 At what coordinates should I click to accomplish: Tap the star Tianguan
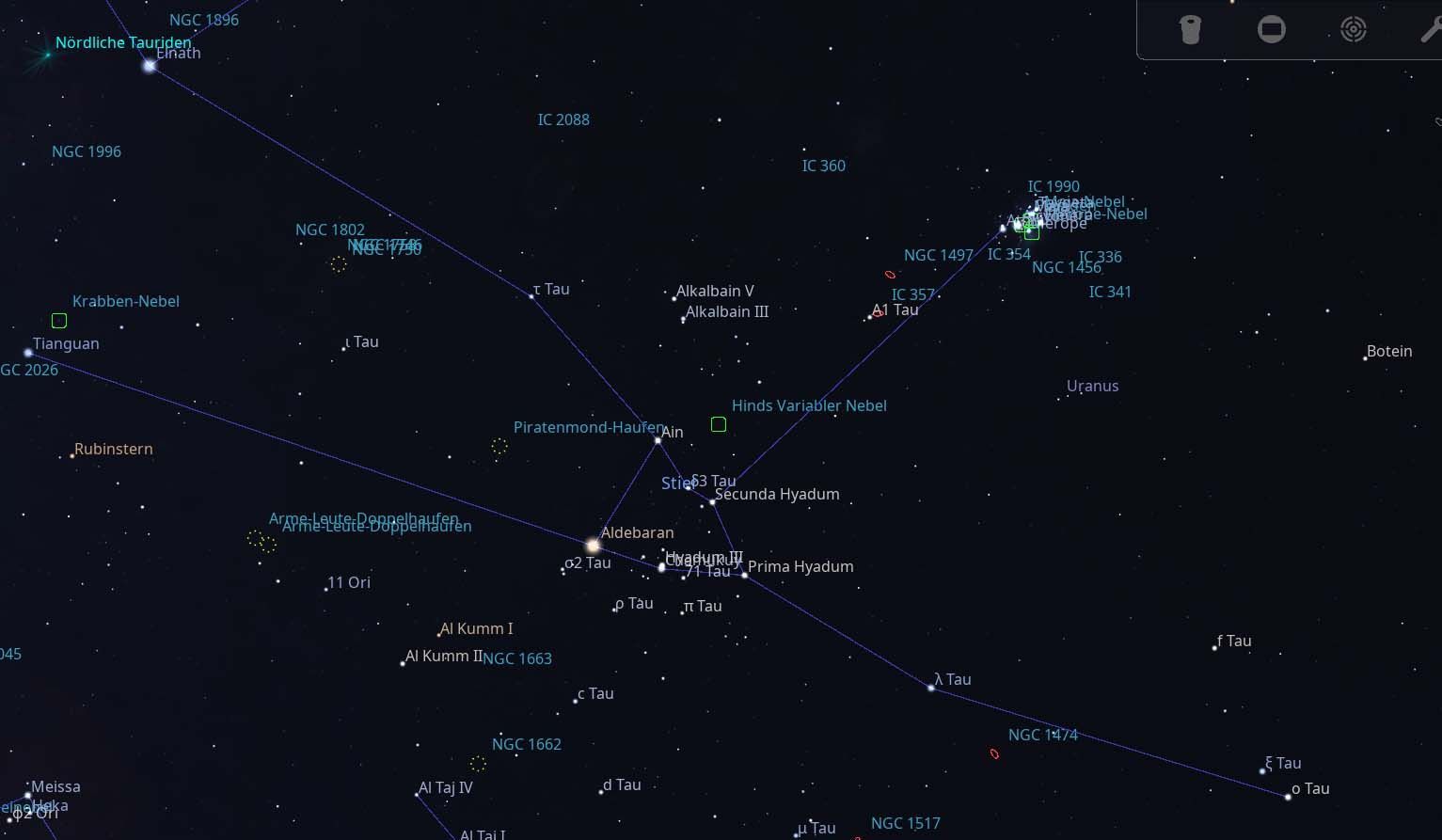28,353
